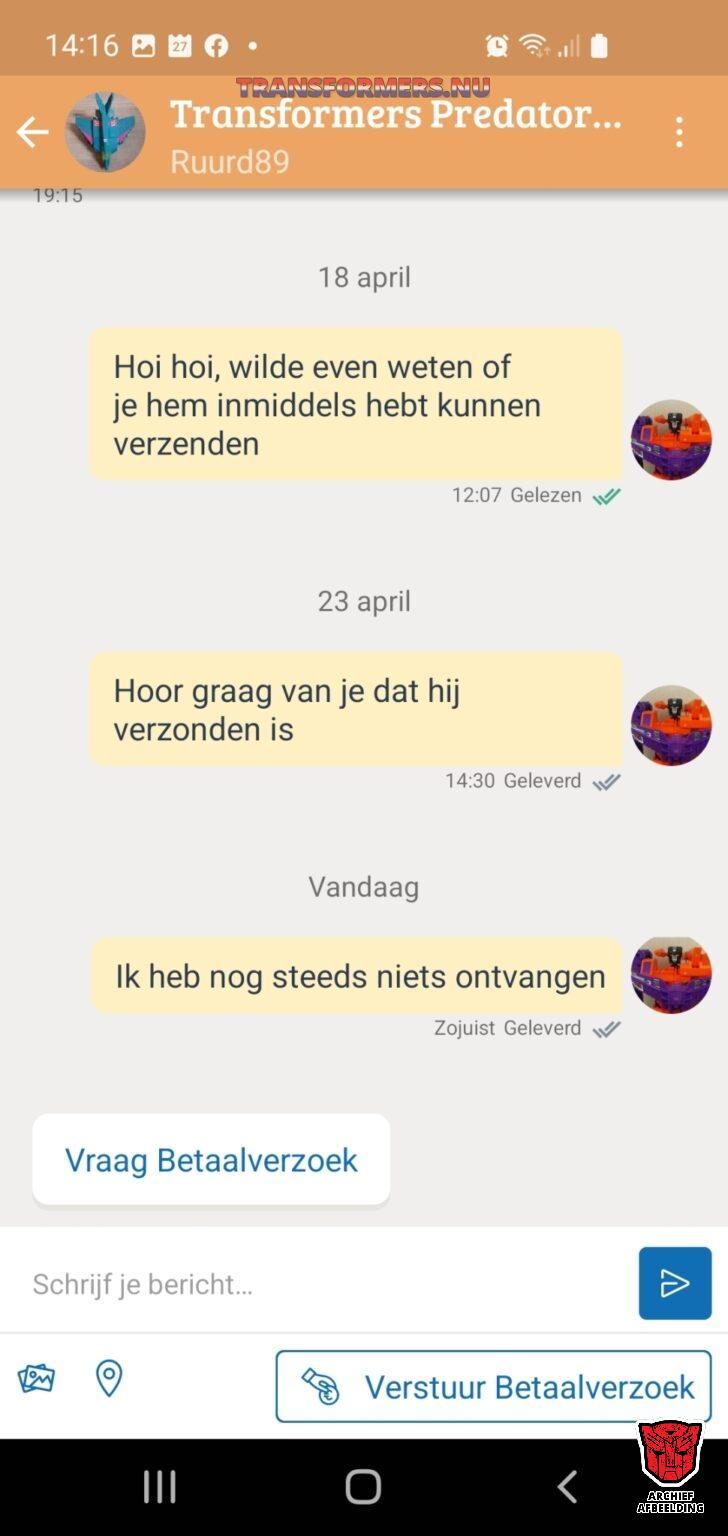Open the Transformers Predator listing header
This screenshot has height=1536, width=728.
(395, 116)
